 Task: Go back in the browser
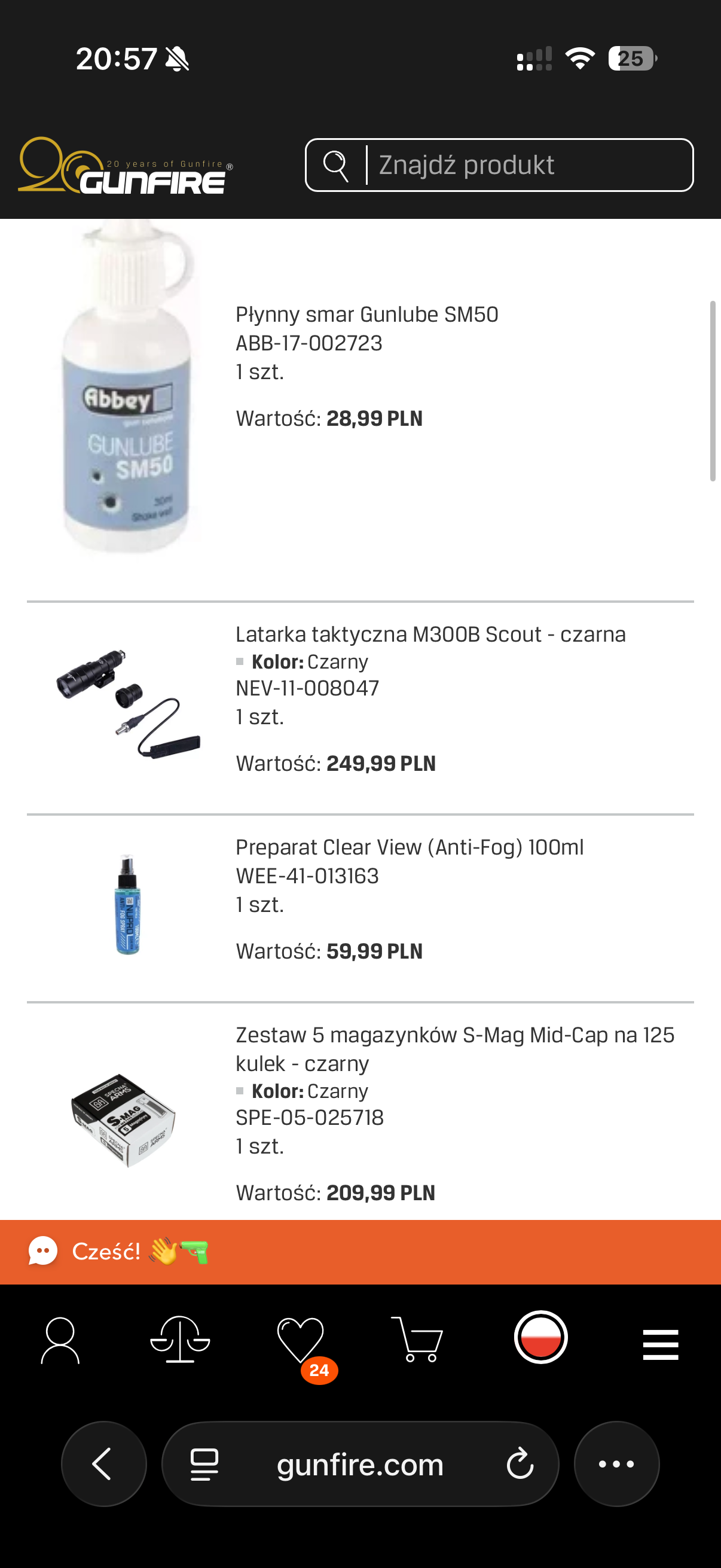(103, 1464)
